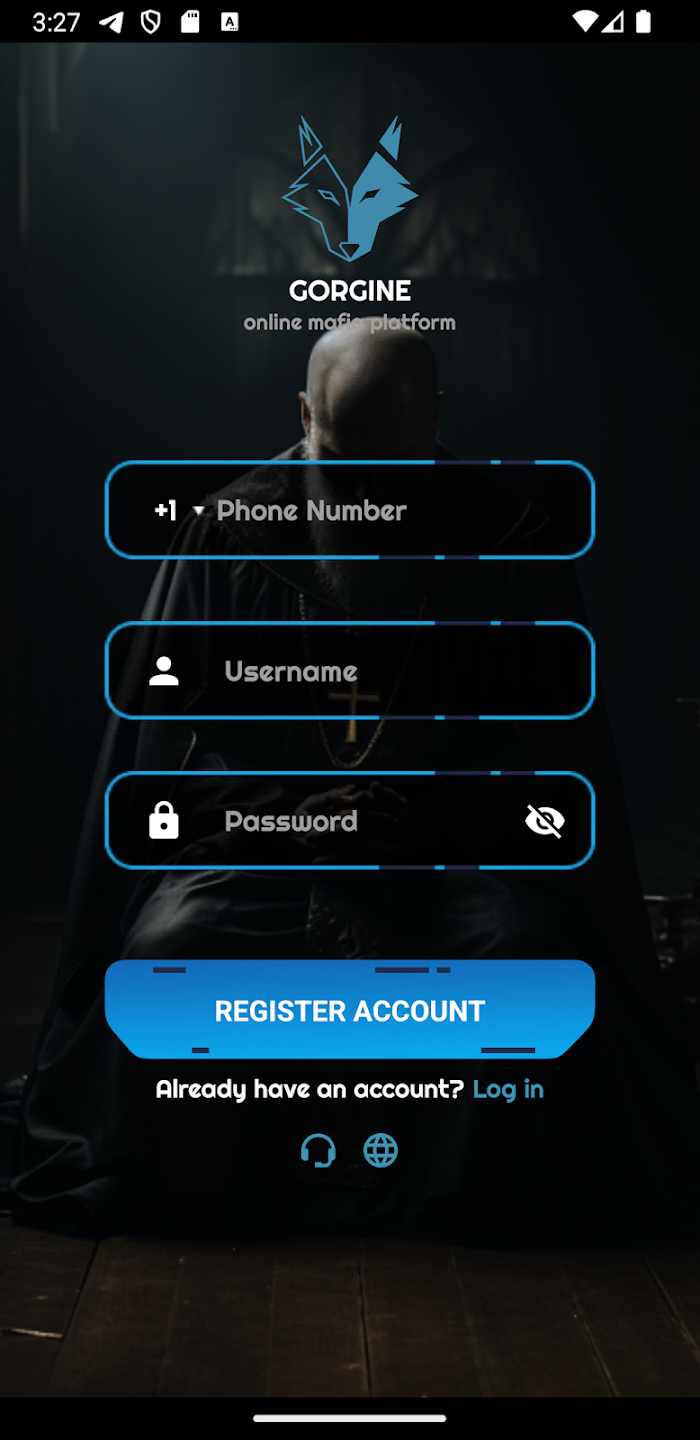Tap the Register Account button
Viewport: 700px width, 1440px height.
click(350, 1010)
